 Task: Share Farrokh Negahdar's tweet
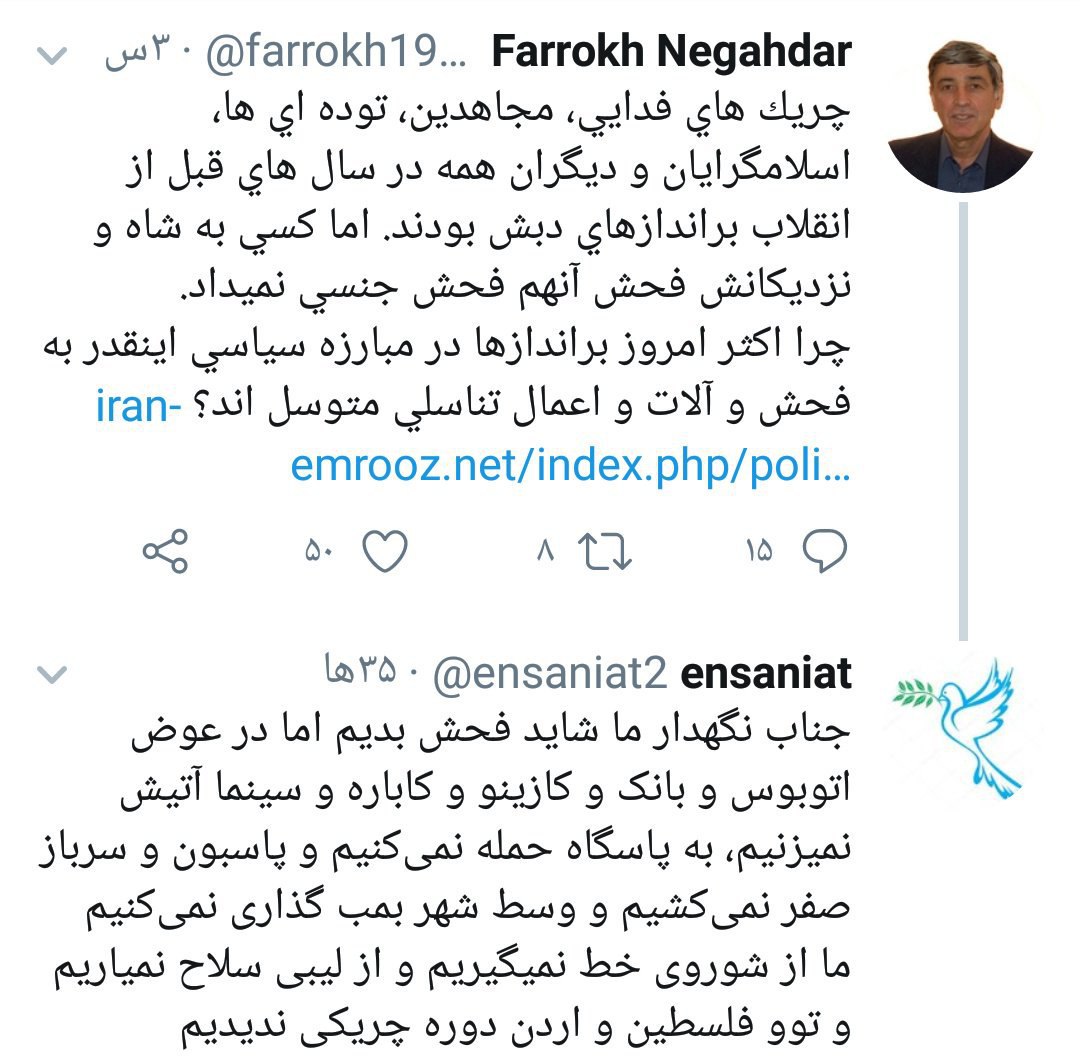pos(166,551)
